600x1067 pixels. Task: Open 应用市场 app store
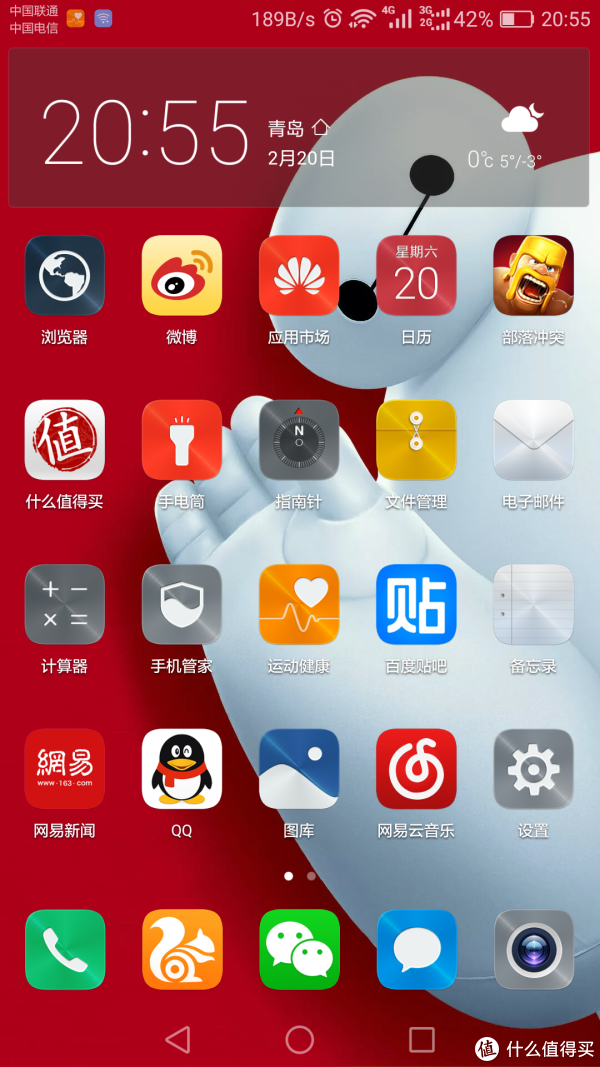point(299,275)
